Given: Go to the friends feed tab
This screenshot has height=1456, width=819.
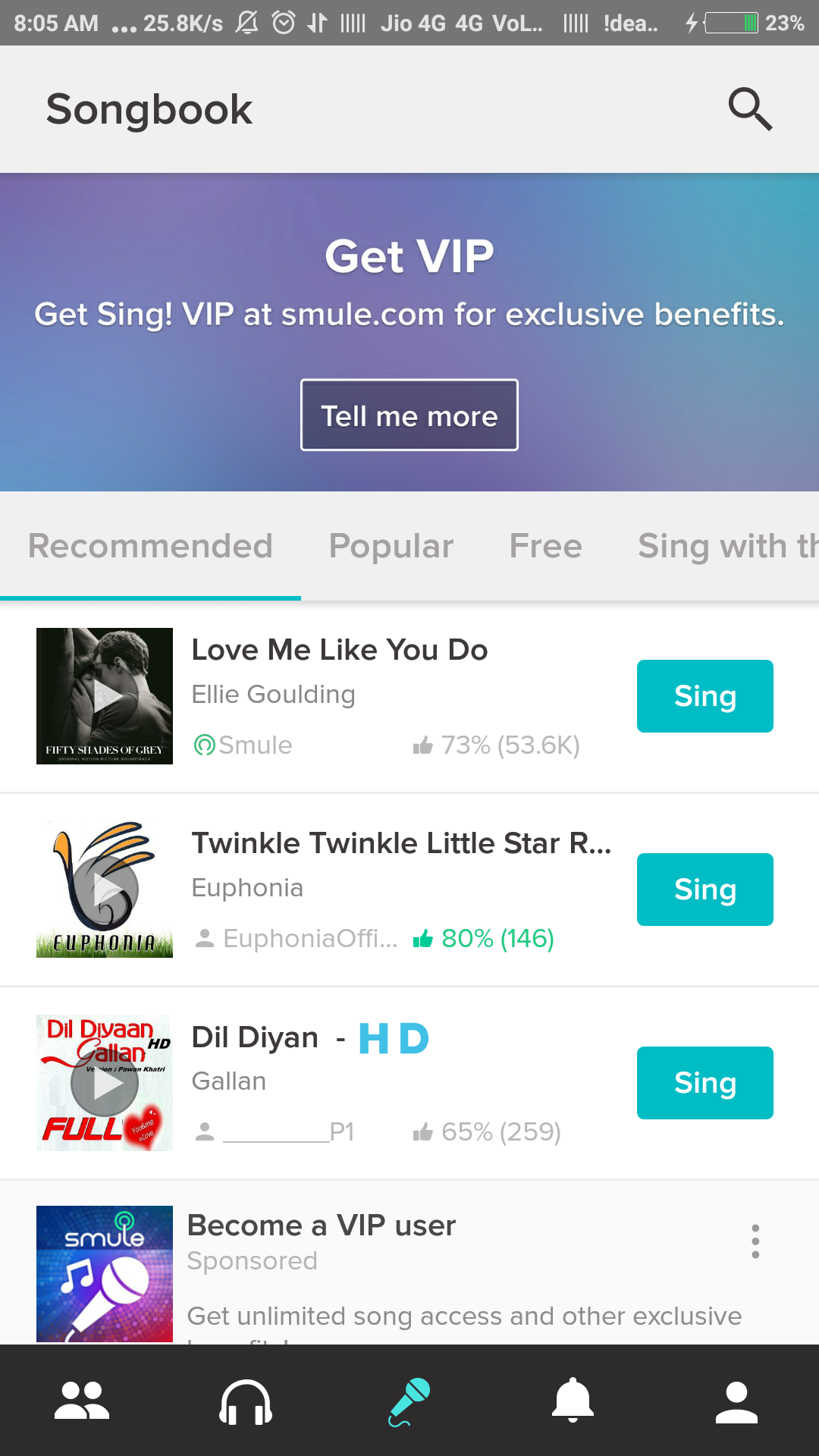Looking at the screenshot, I should pos(82,1401).
